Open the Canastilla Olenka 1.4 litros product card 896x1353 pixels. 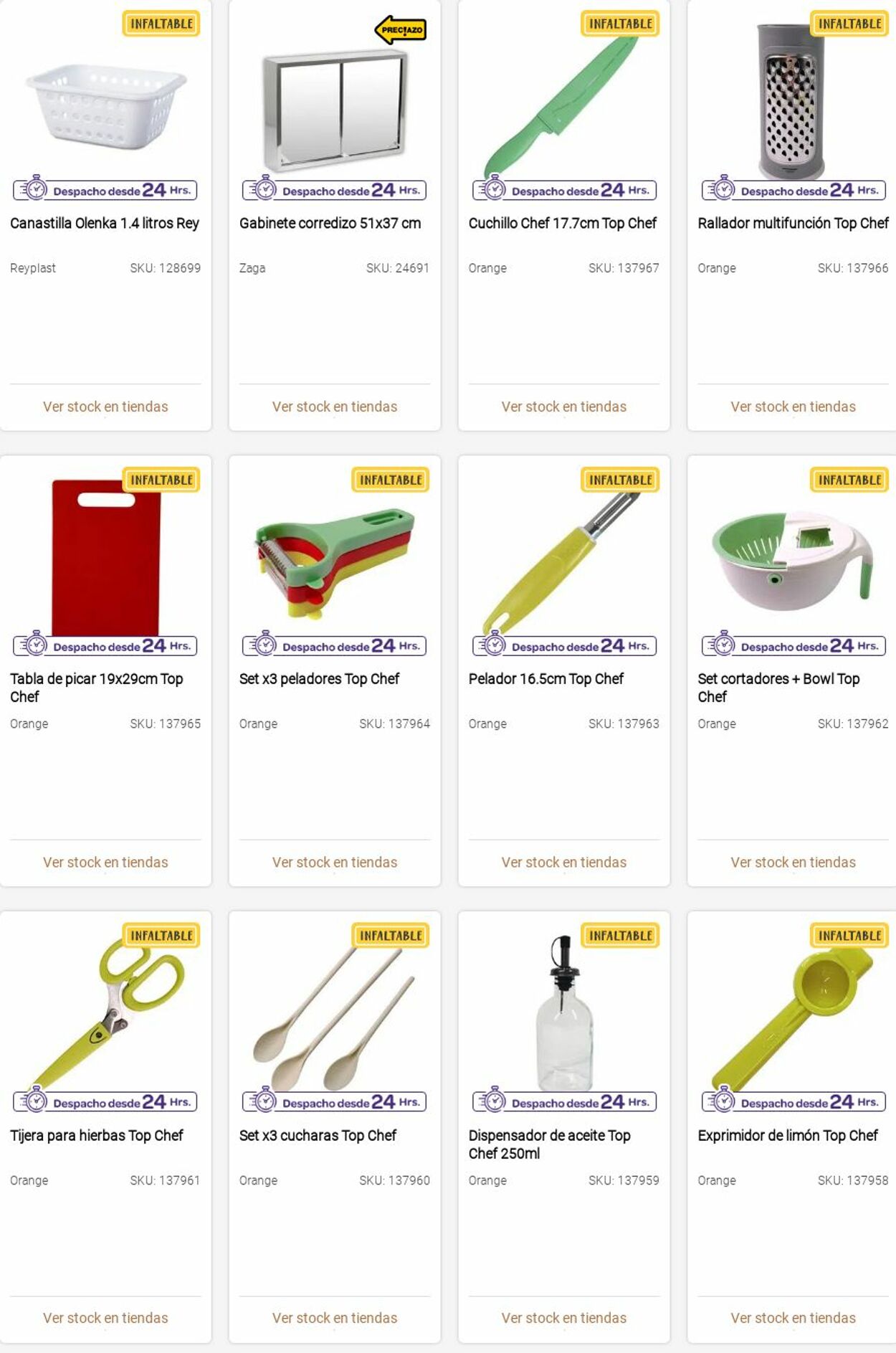pos(105,223)
